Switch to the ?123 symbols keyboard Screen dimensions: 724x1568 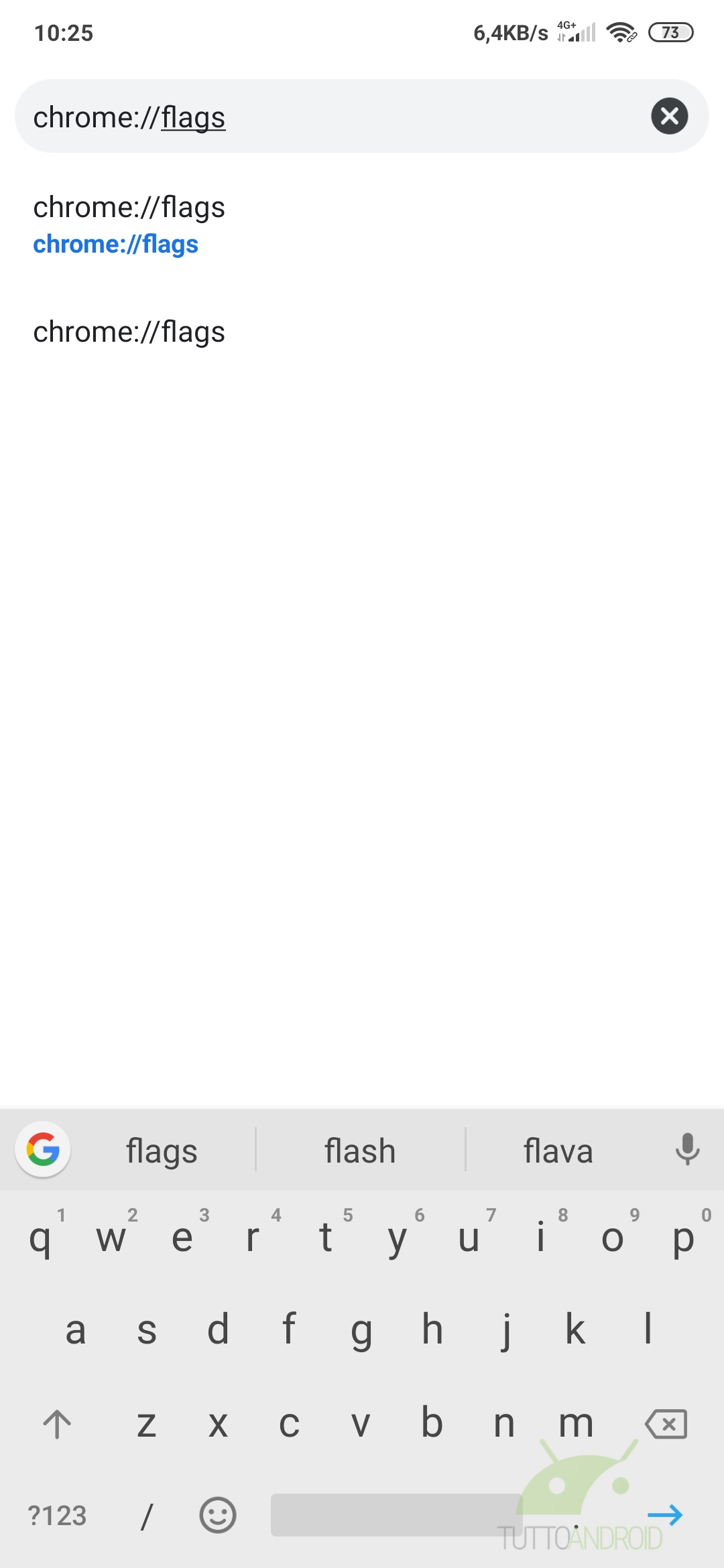tap(58, 1516)
